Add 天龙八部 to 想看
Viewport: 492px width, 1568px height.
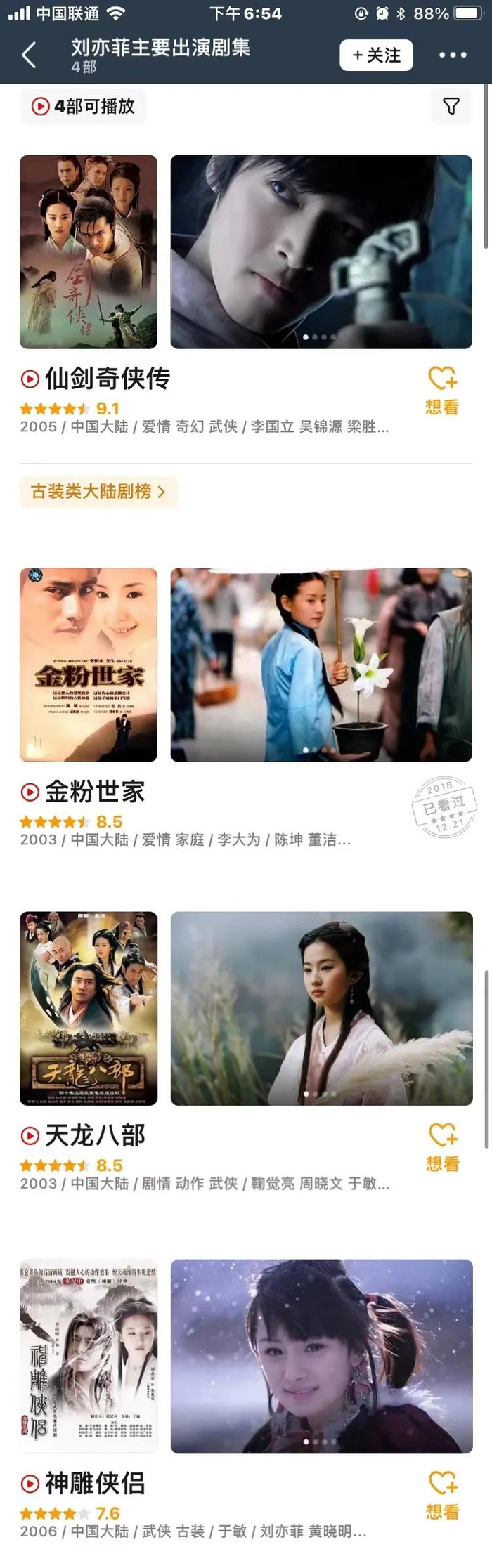442,1148
